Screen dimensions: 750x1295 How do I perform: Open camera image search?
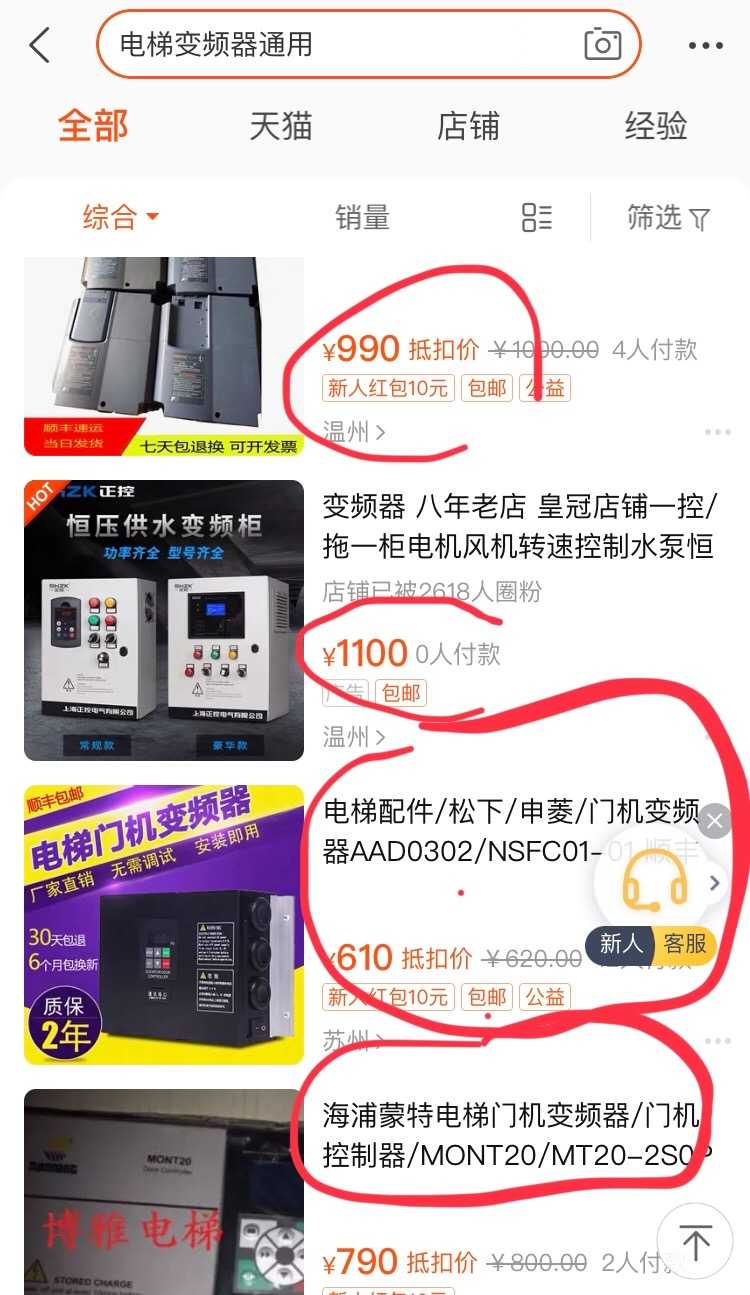click(602, 45)
